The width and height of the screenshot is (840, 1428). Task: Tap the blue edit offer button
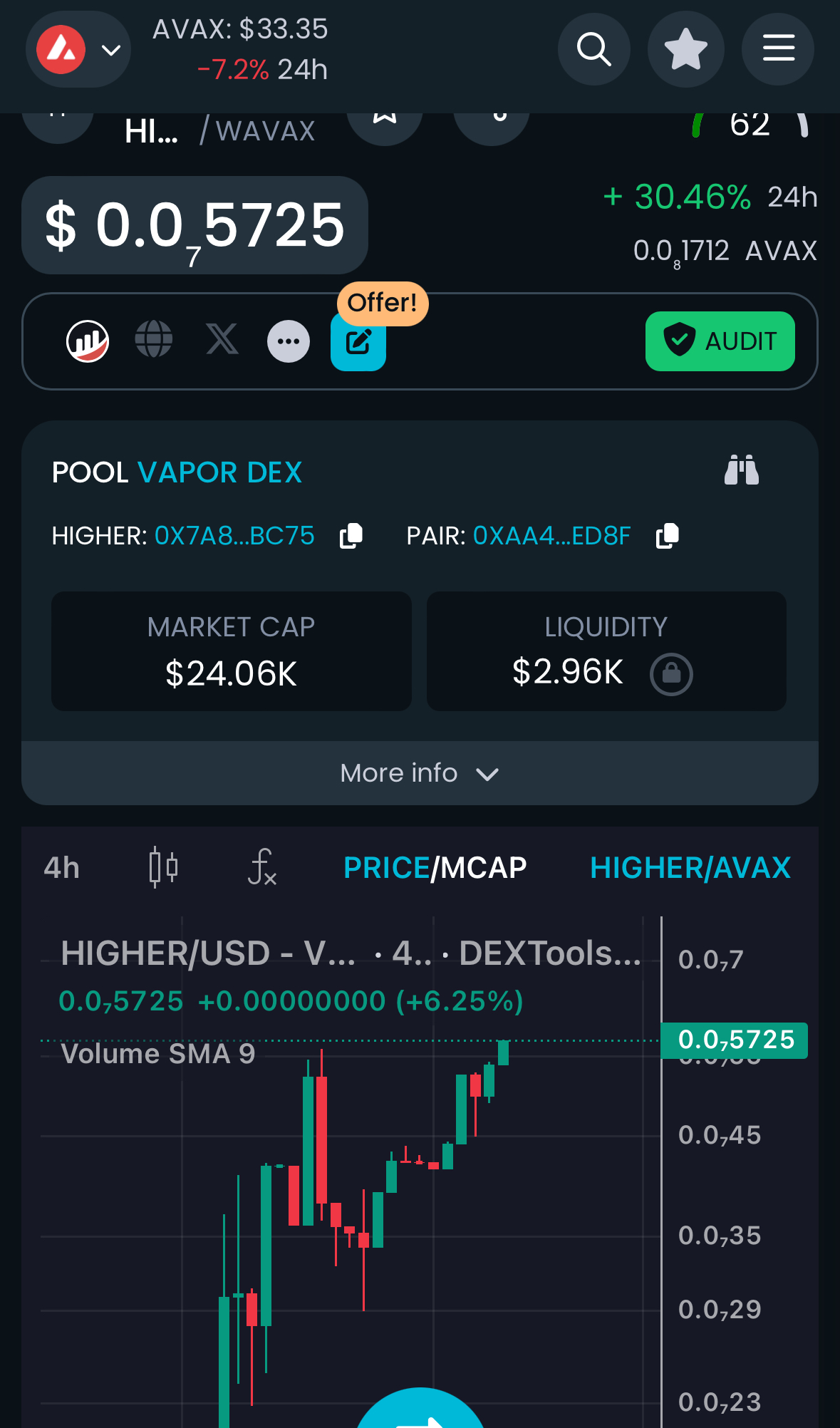358,343
